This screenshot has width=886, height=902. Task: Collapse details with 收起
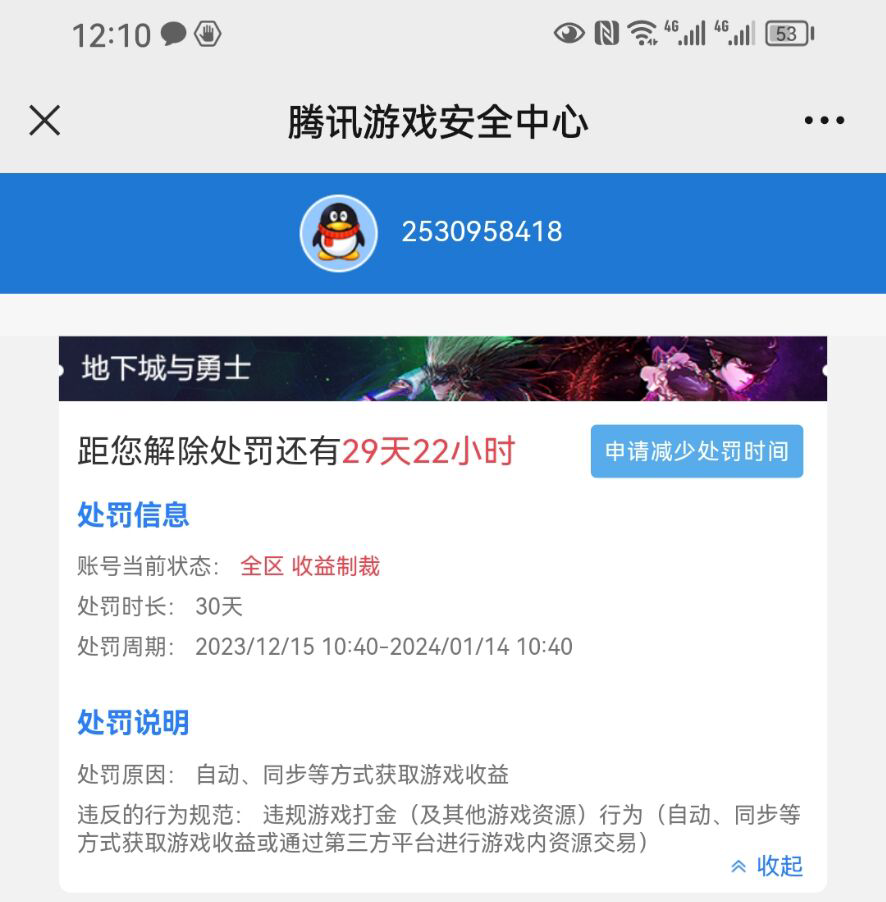tap(767, 866)
